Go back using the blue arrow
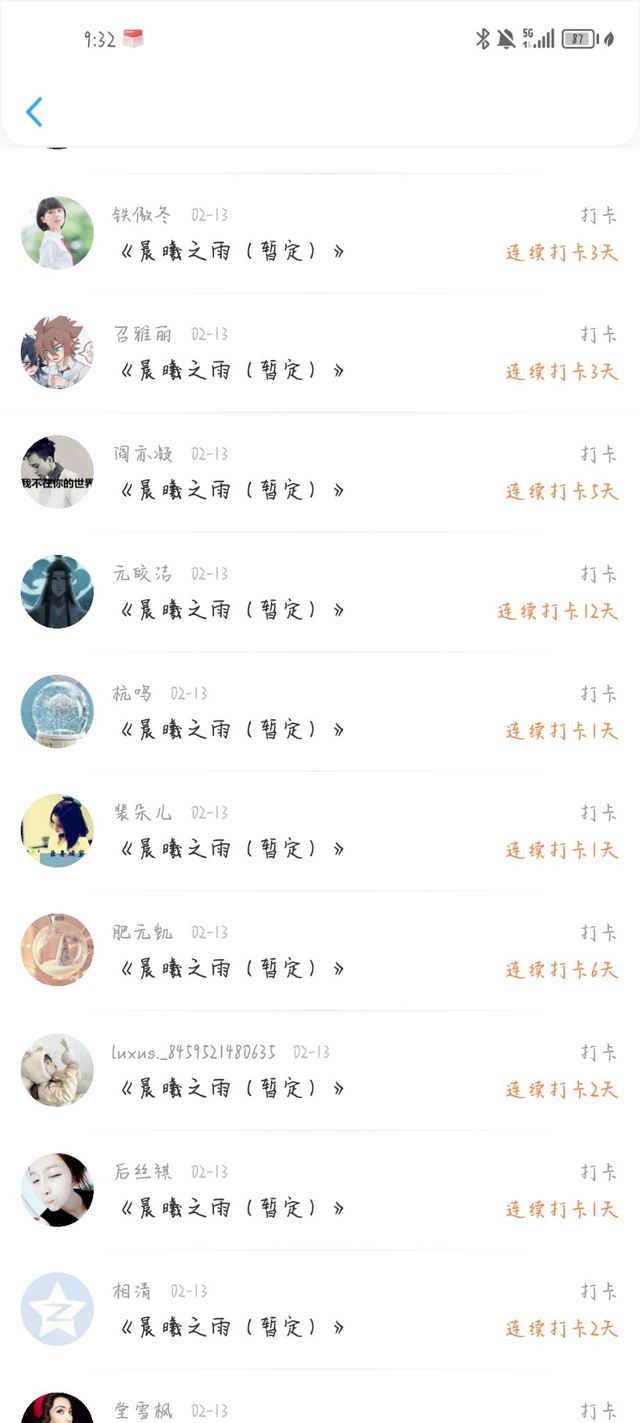The width and height of the screenshot is (640, 1423). tap(34, 112)
